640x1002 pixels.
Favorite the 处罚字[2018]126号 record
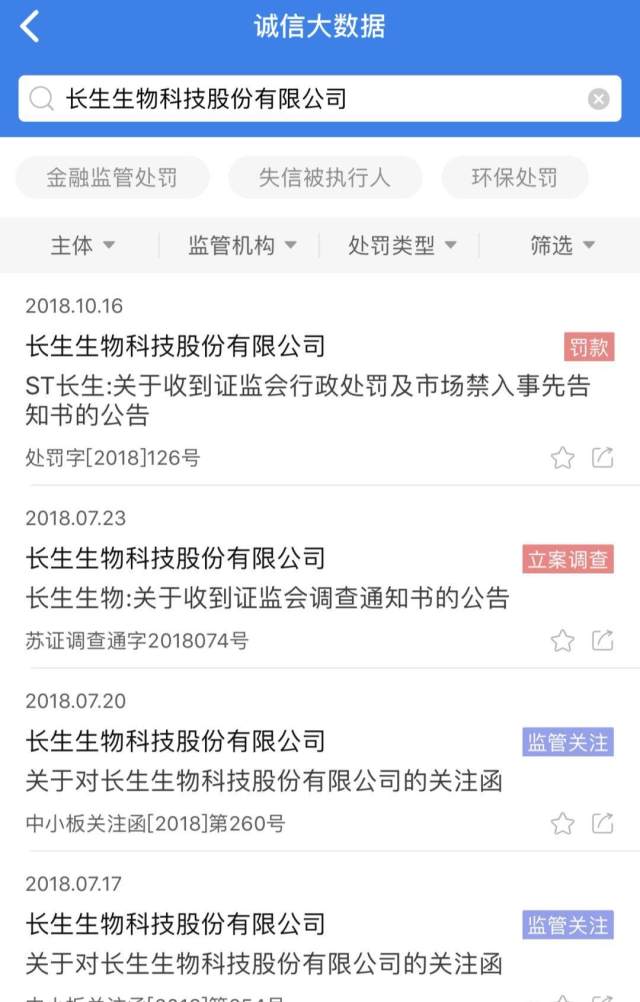click(563, 458)
